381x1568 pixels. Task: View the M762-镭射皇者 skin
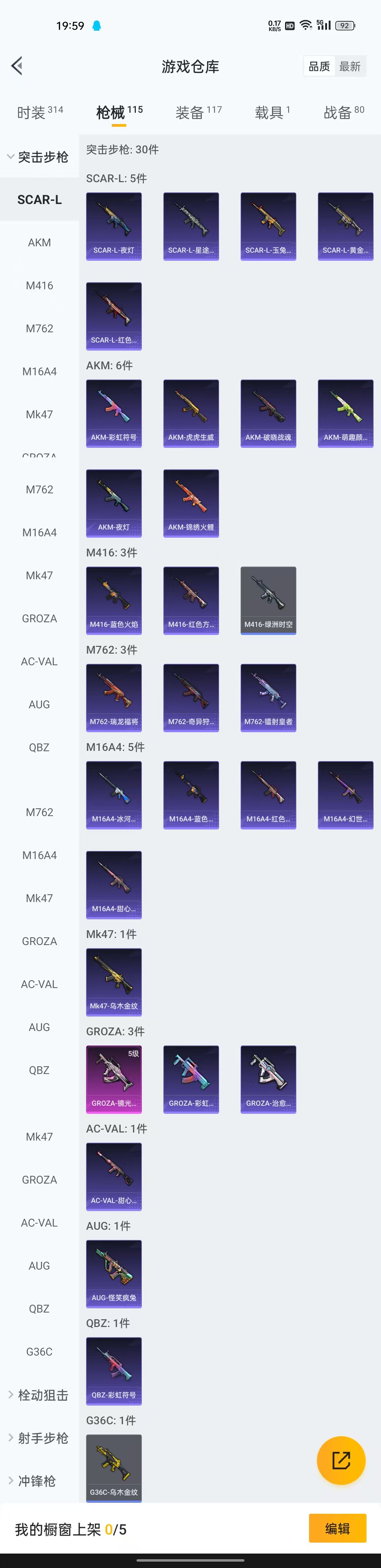click(x=268, y=698)
